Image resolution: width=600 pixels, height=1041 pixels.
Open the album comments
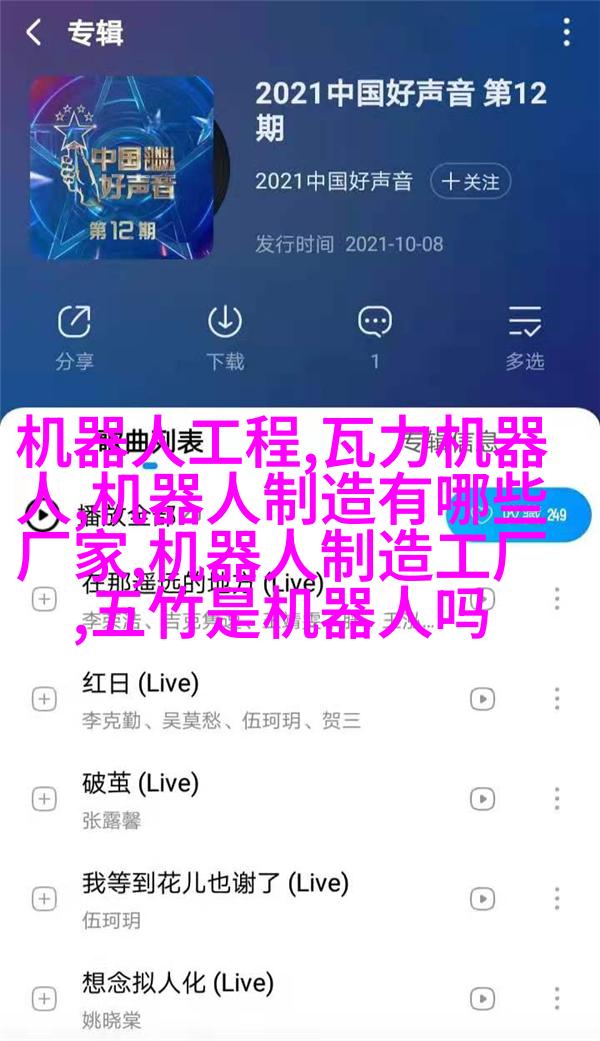[x=375, y=335]
